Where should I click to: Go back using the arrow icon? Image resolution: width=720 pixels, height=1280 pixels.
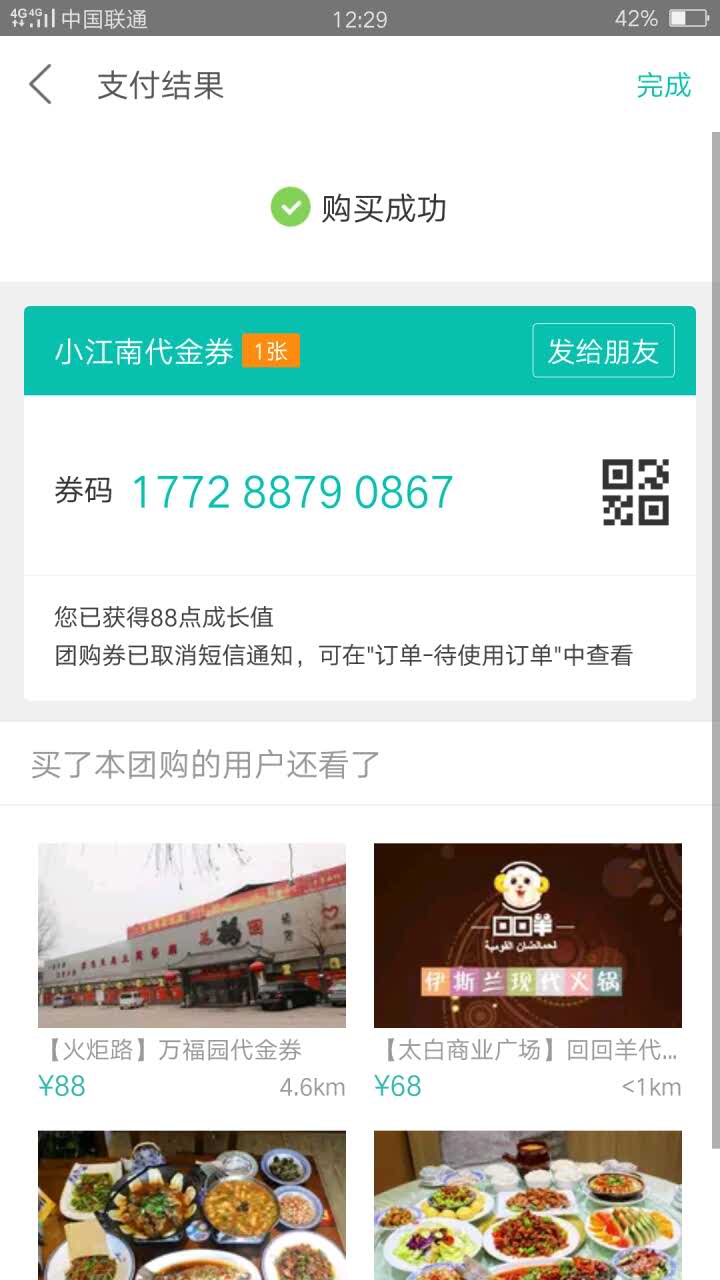click(40, 85)
